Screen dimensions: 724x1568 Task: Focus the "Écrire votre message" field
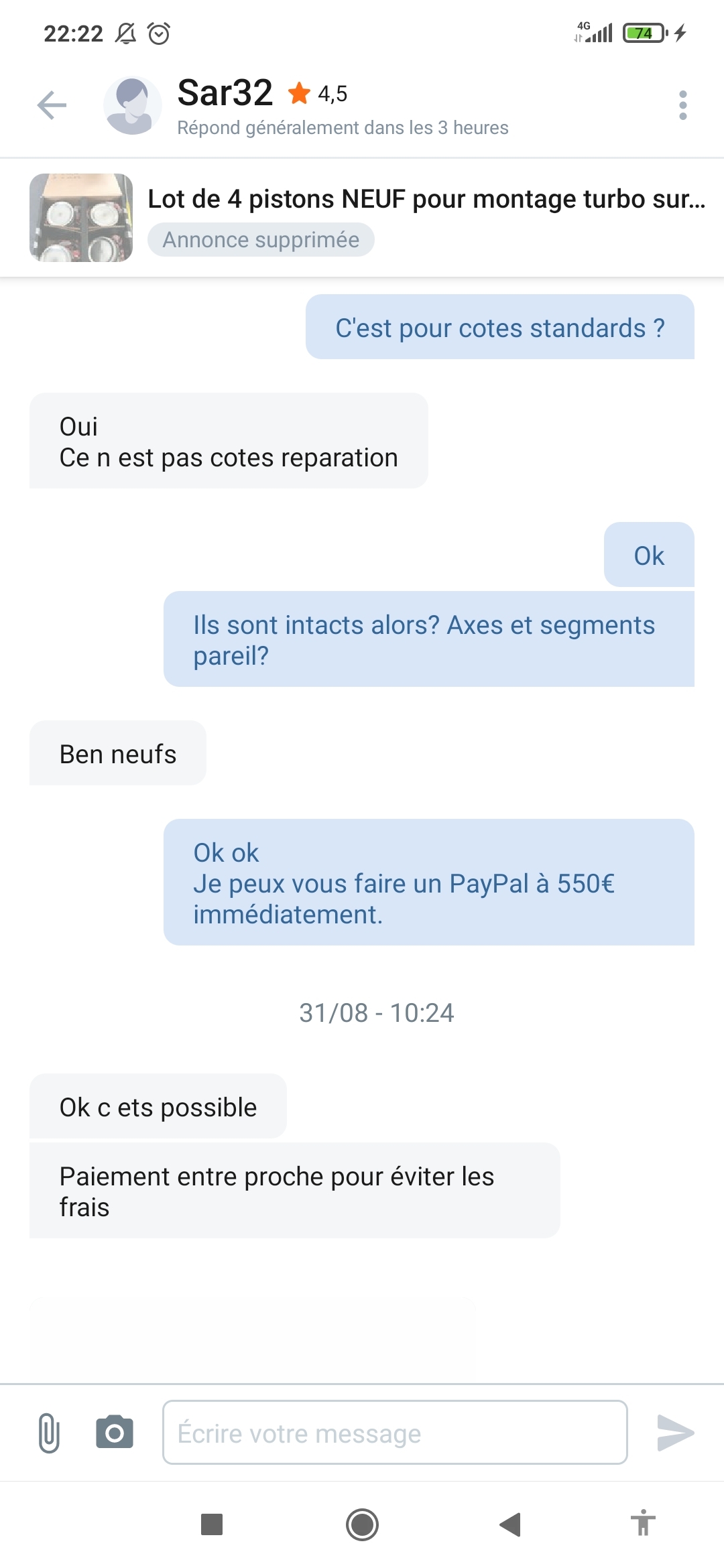395,1433
